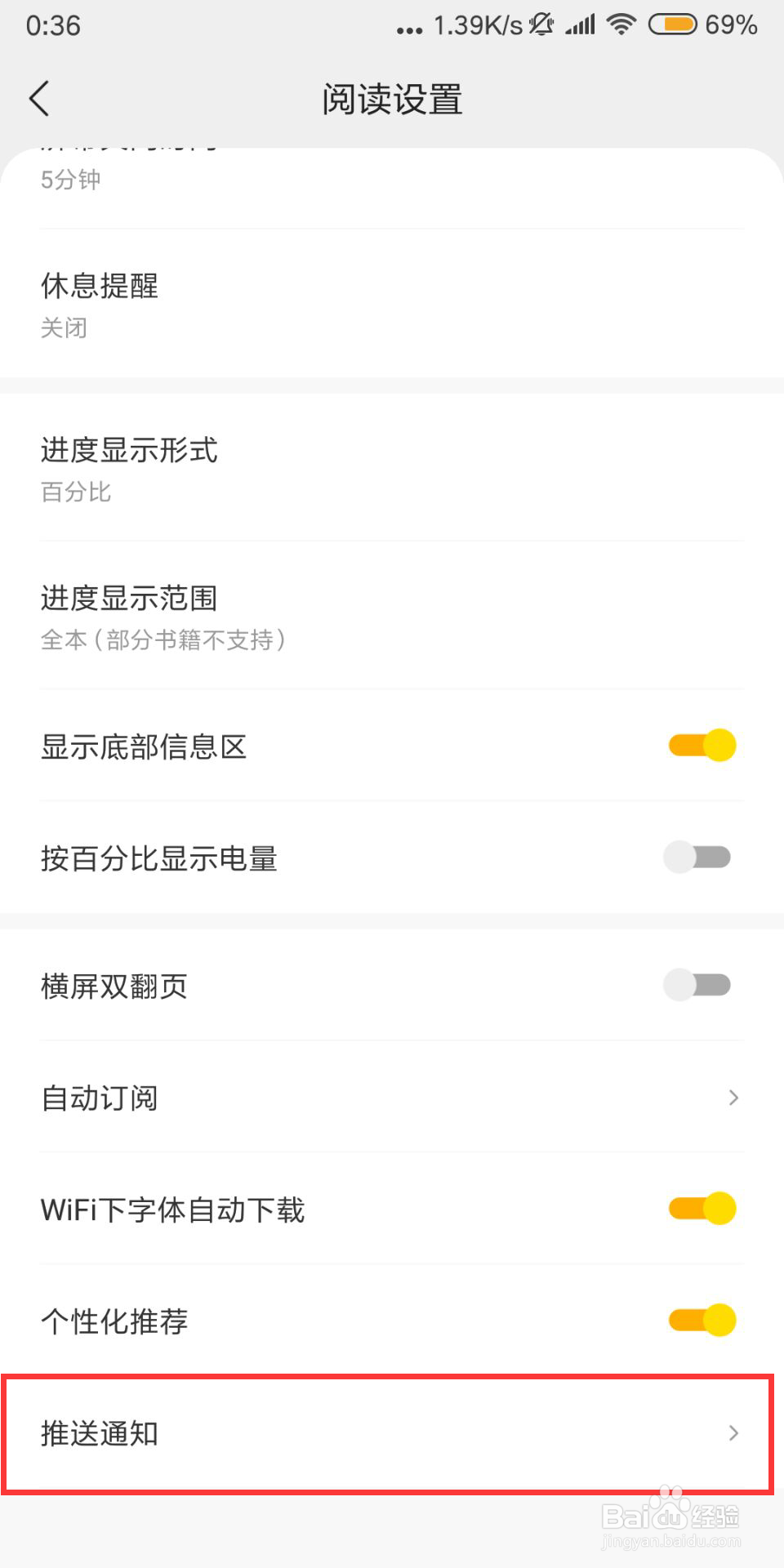Tap the mute/do-not-disturb icon in status bar
Screen dimensions: 784x1568
[x=544, y=24]
